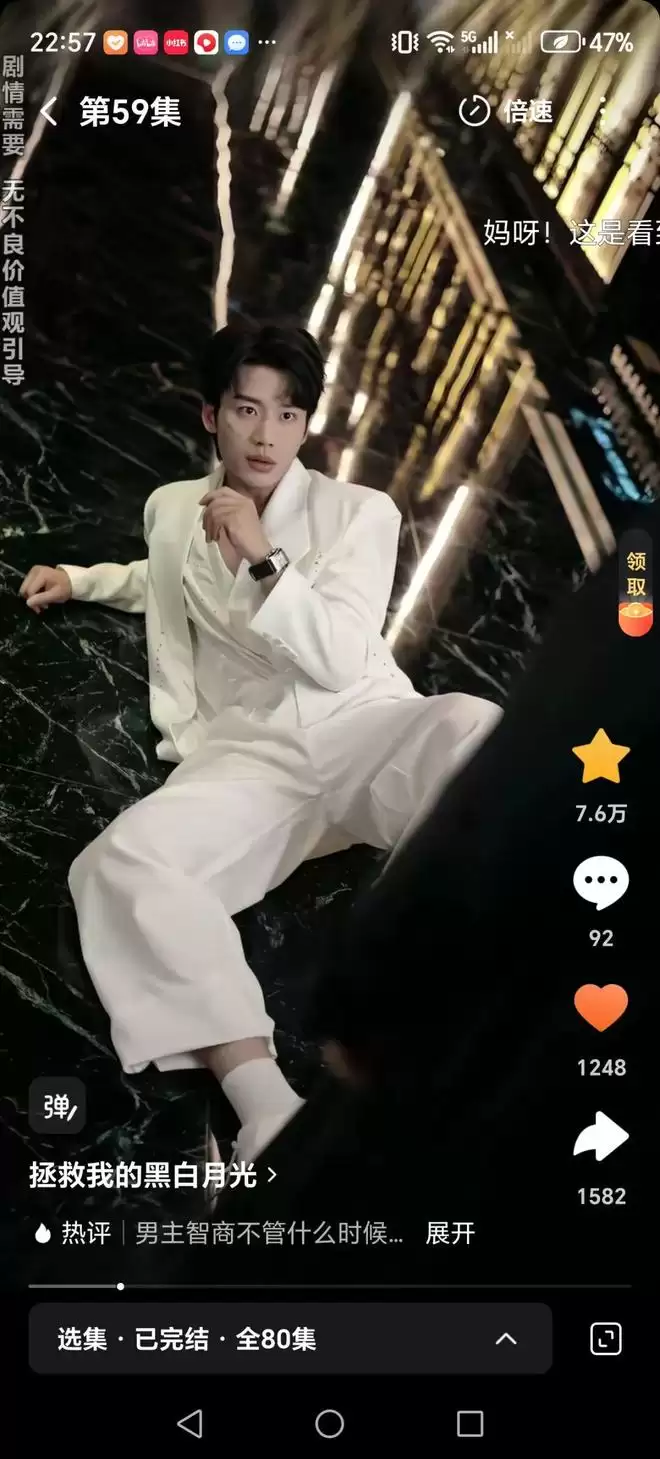Enter fullscreen mode with the corner icon
Screen dimensions: 660x1459
point(606,1338)
